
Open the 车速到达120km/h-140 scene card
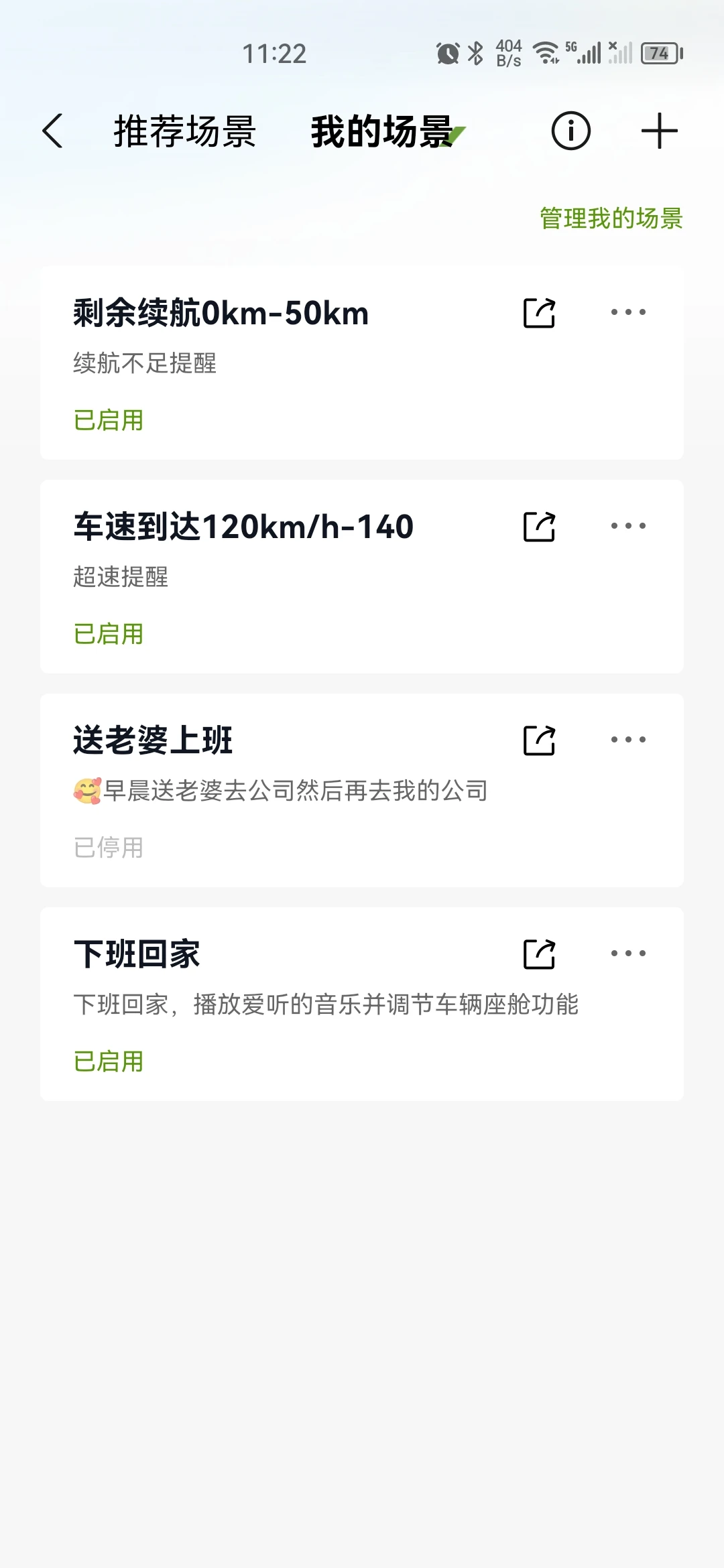[362, 576]
